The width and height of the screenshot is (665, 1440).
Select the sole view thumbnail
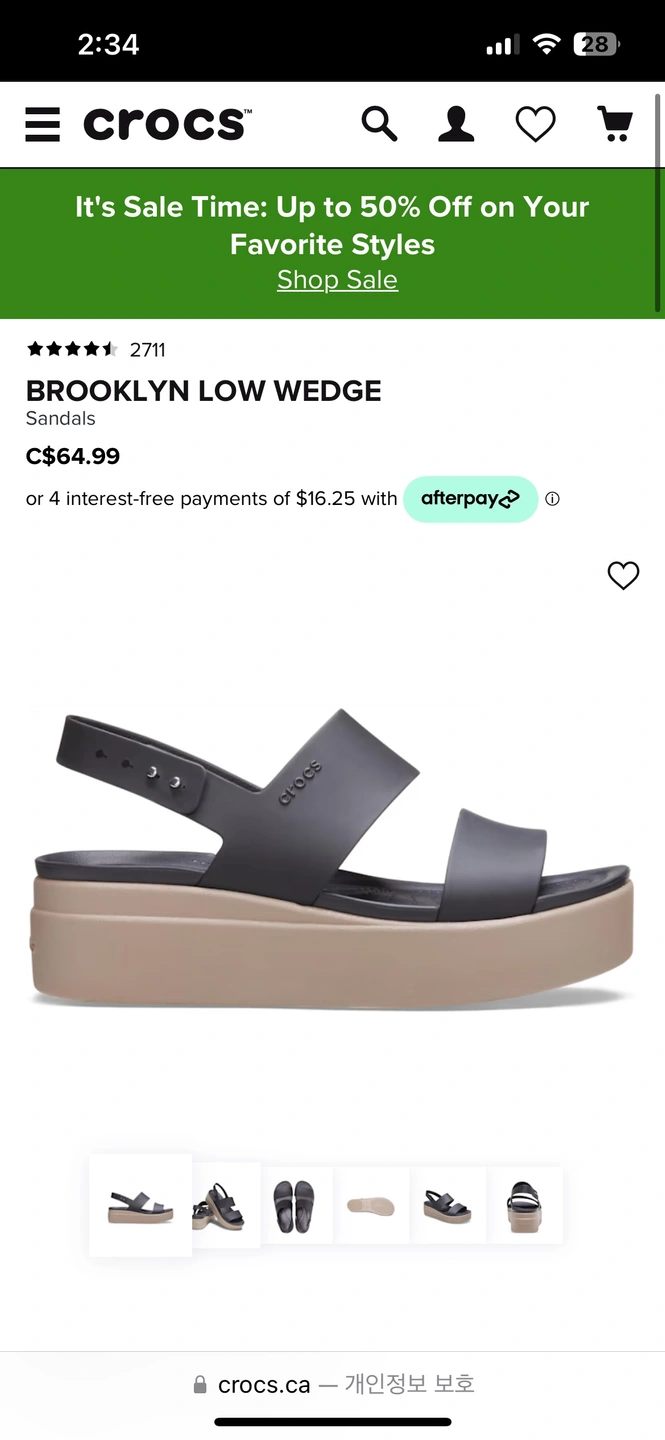pyautogui.click(x=371, y=1205)
